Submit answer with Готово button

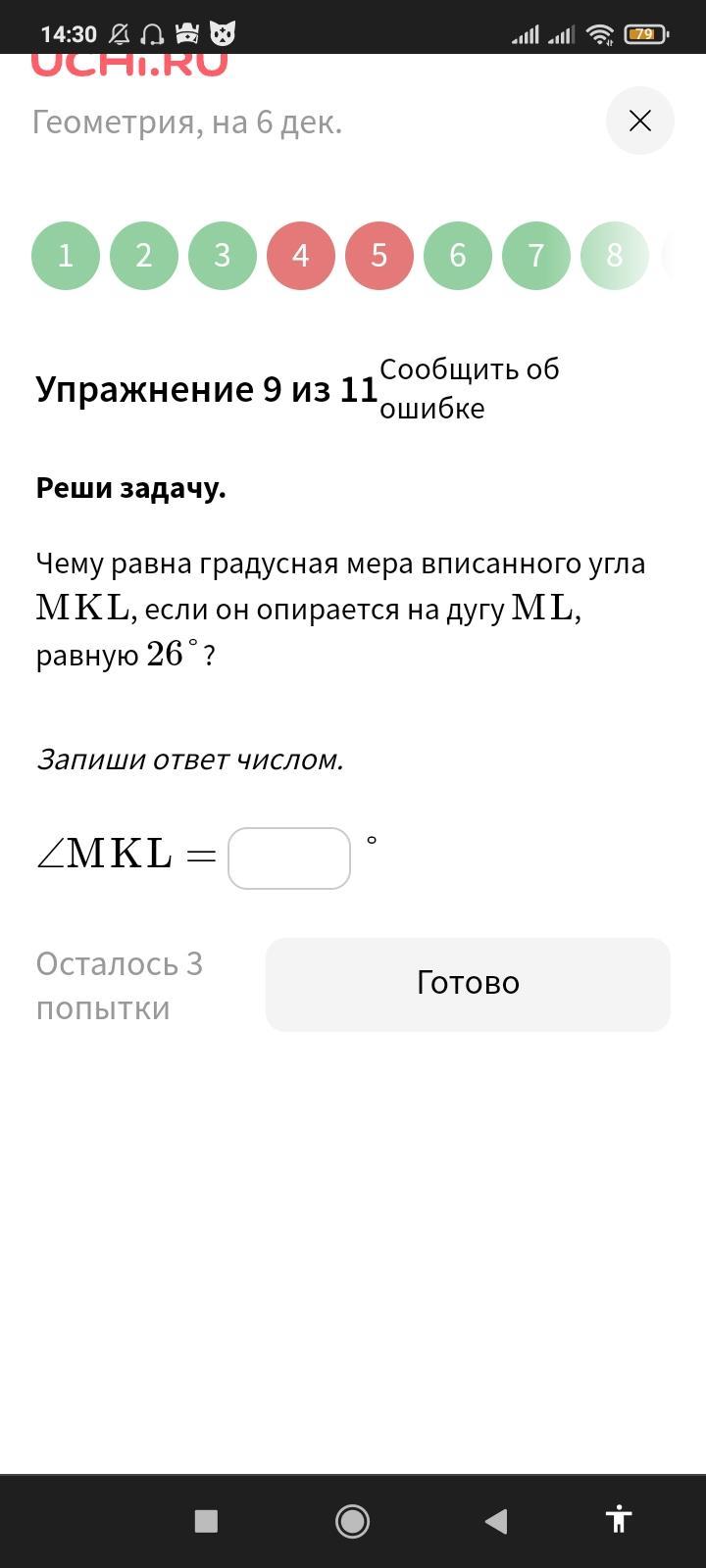click(x=468, y=984)
